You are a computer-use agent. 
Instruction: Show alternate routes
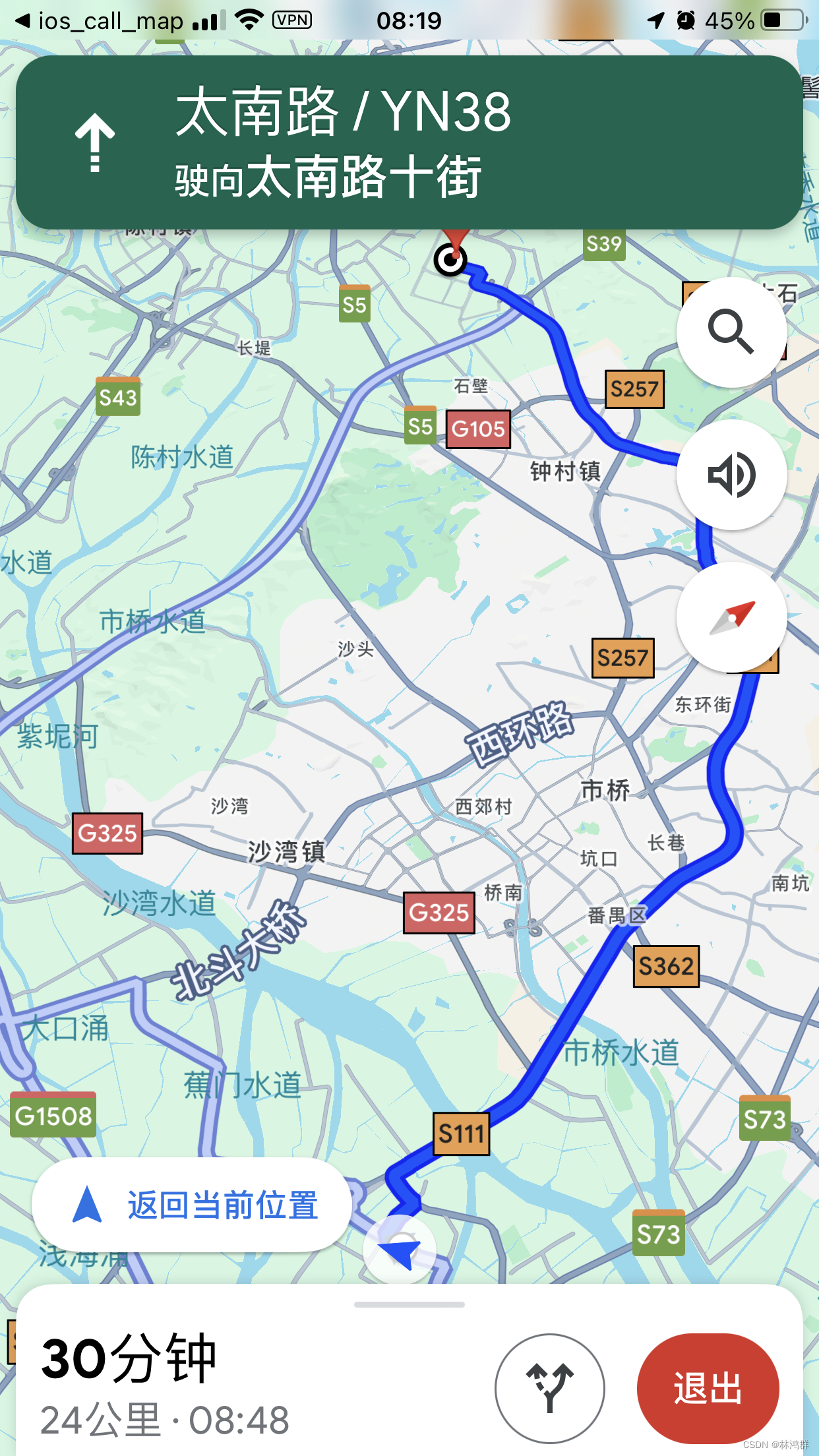click(549, 1388)
